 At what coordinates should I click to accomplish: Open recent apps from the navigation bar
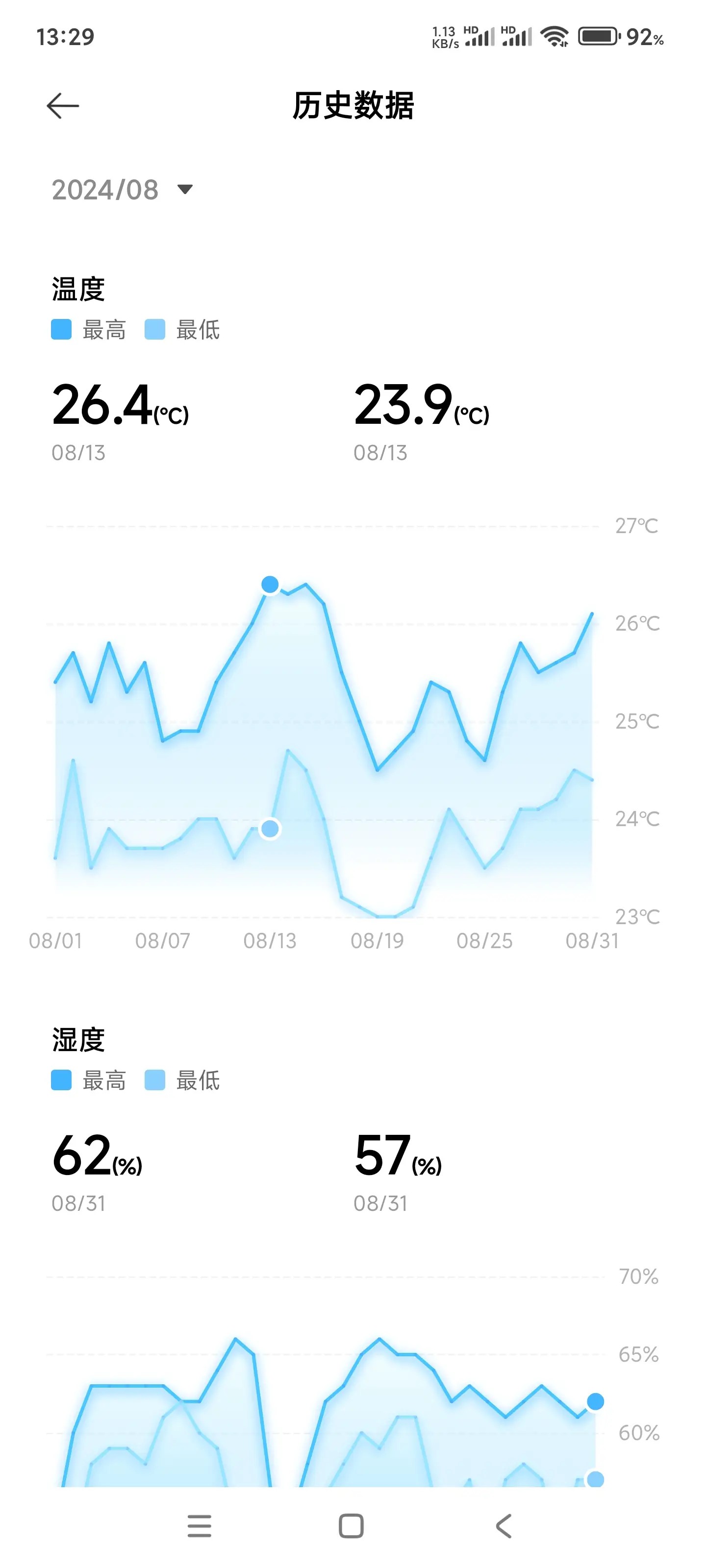[x=199, y=1526]
